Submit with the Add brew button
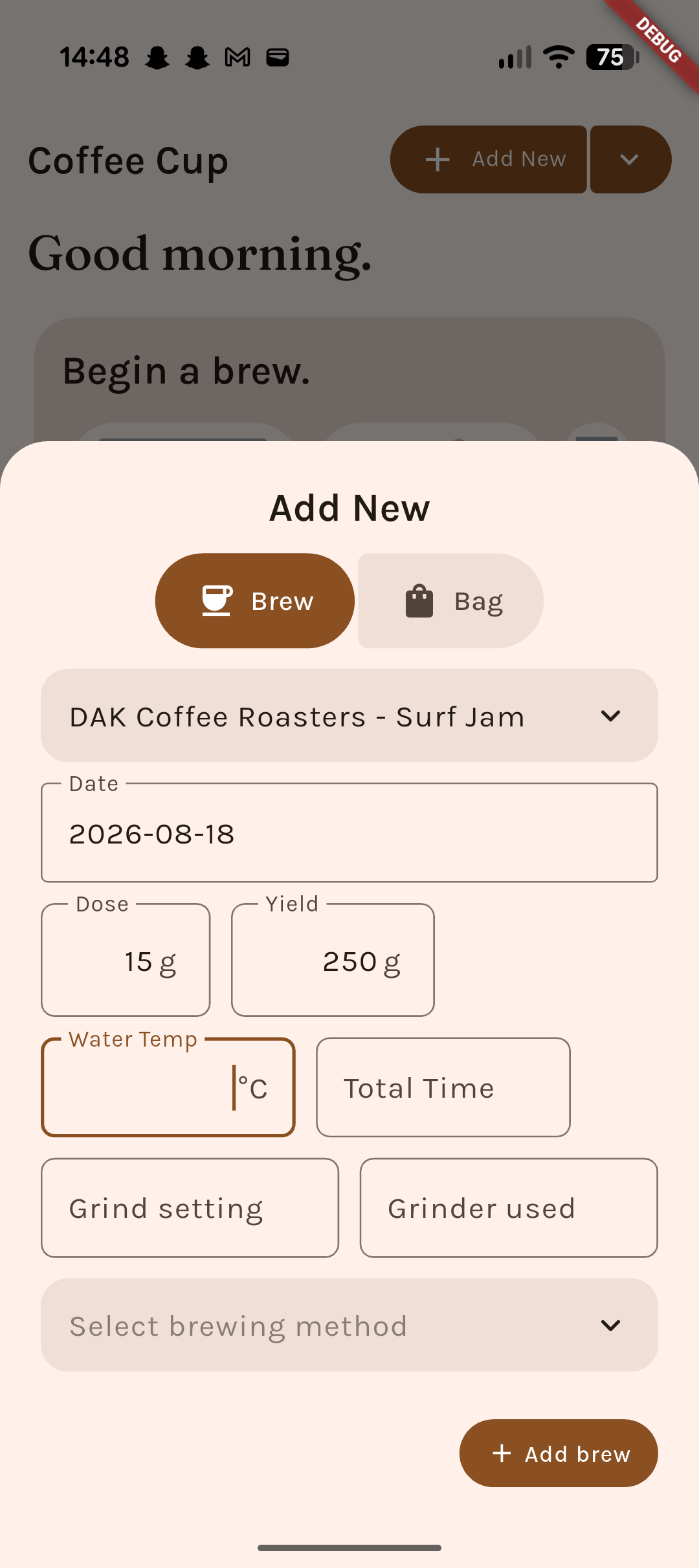Viewport: 699px width, 1568px height. (x=559, y=1454)
